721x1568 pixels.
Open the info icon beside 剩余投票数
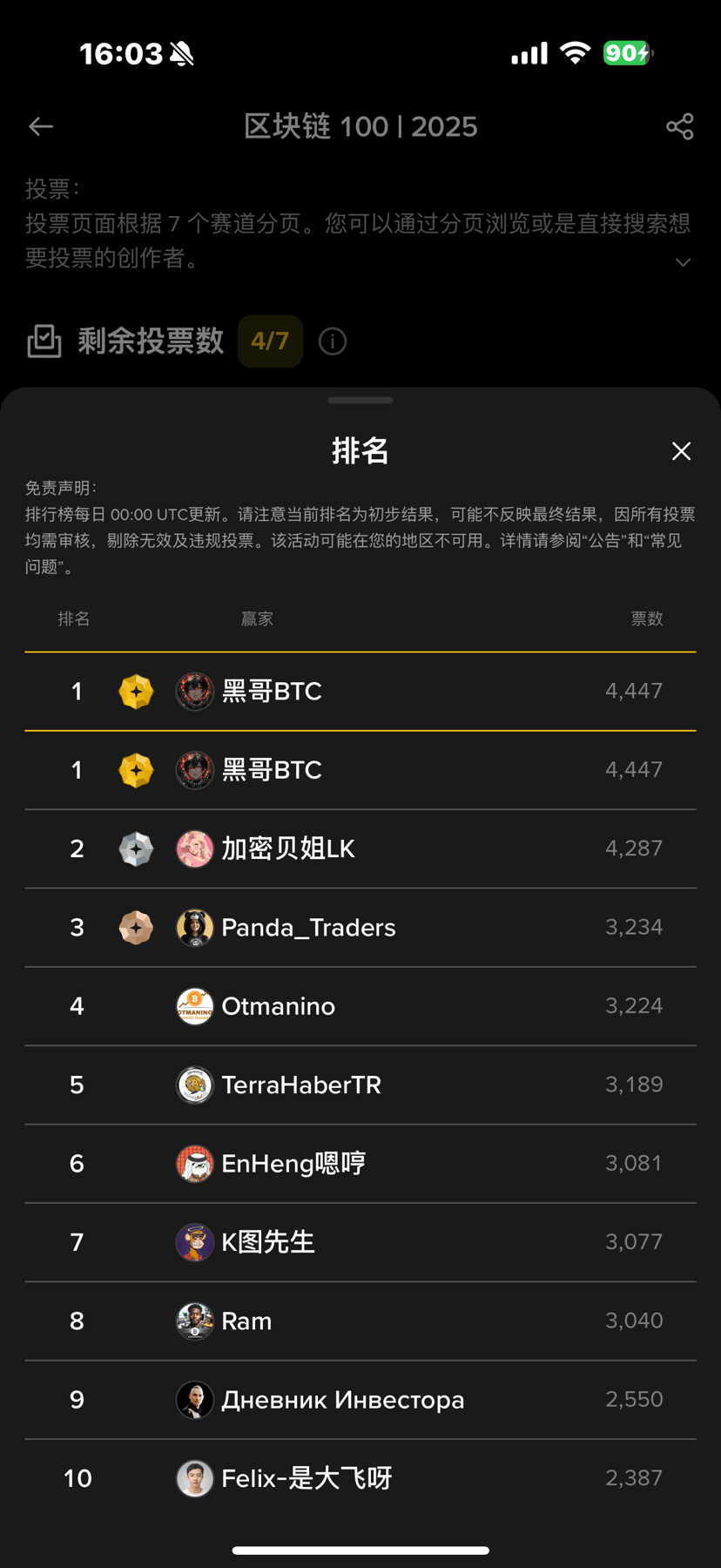[333, 341]
